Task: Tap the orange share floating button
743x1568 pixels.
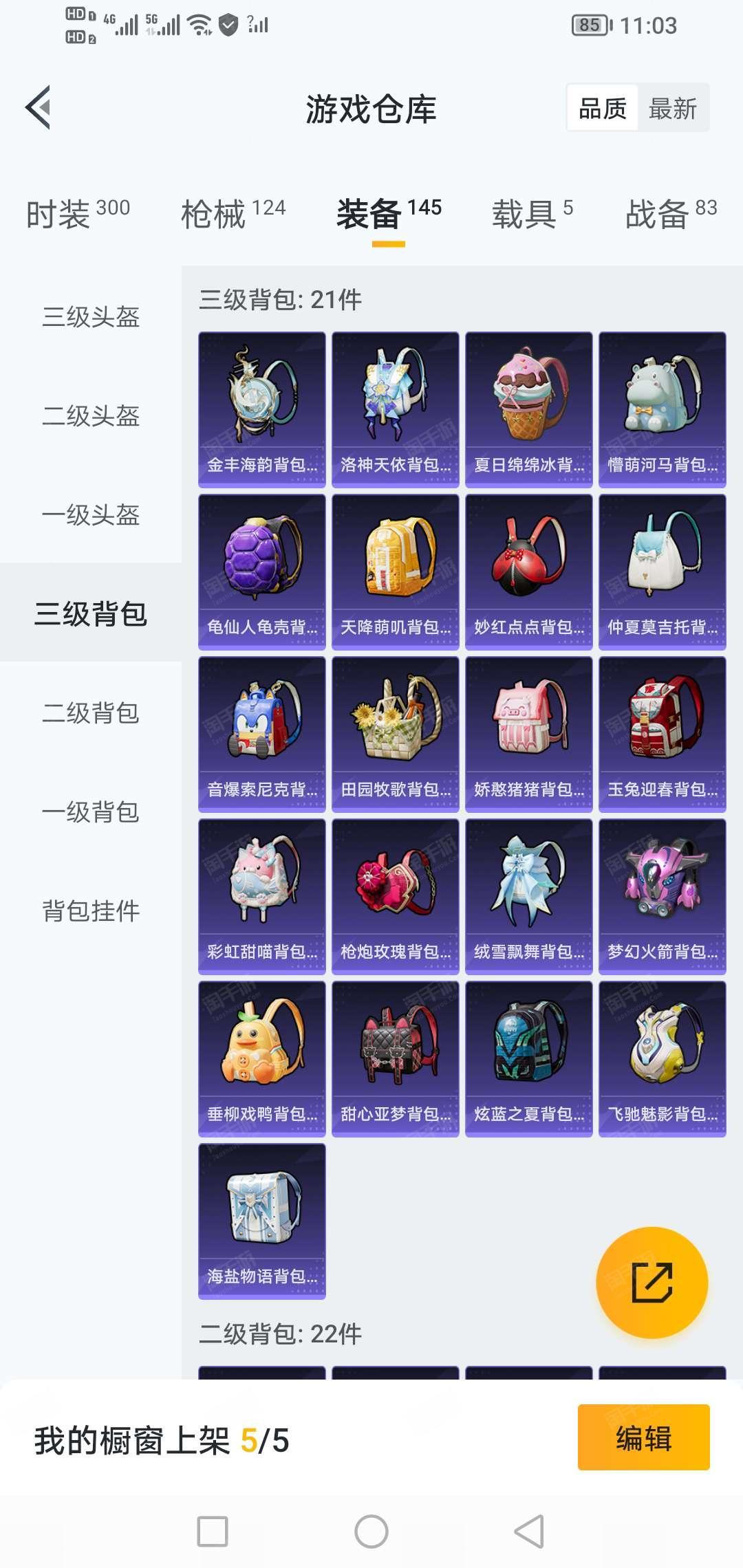Action: coord(652,1283)
